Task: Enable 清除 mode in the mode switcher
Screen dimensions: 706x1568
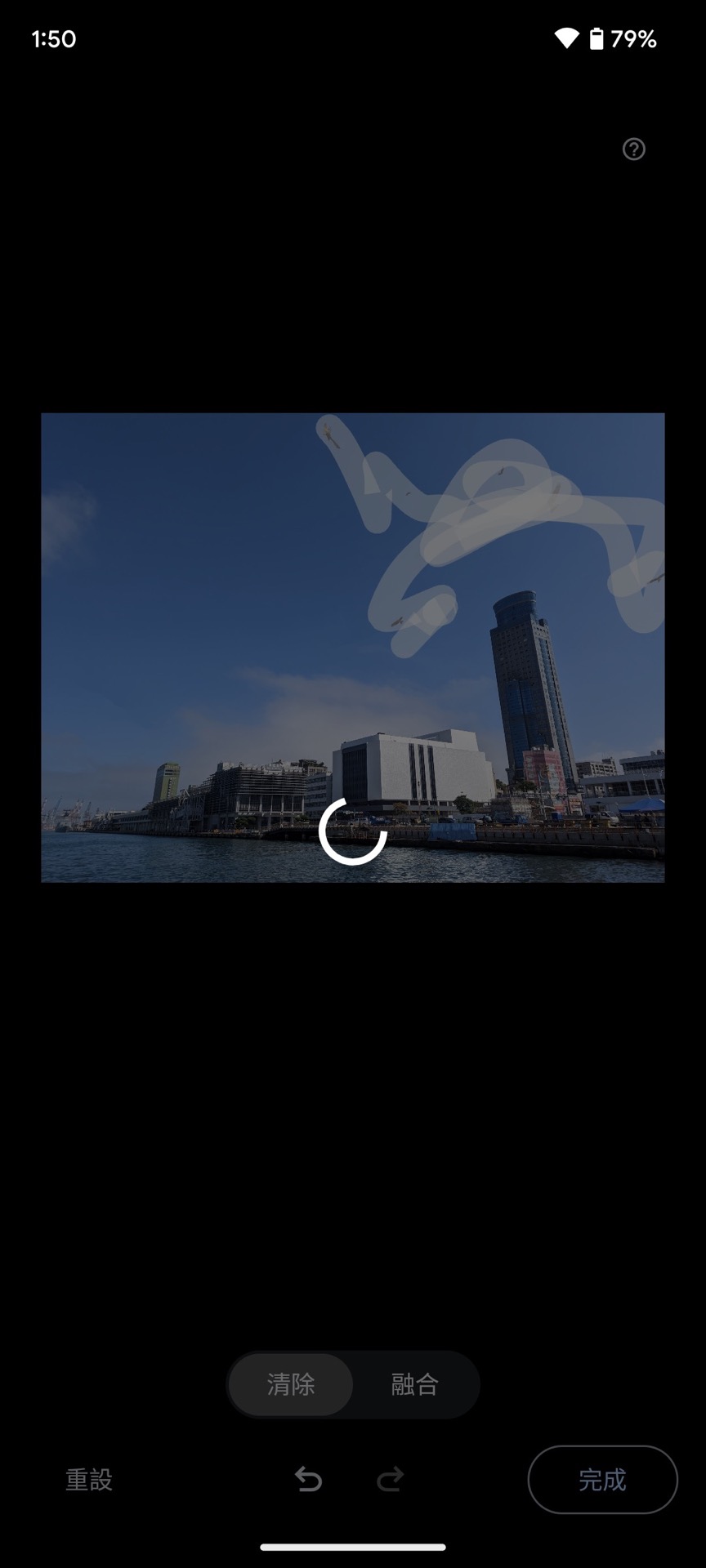Action: click(x=289, y=1384)
